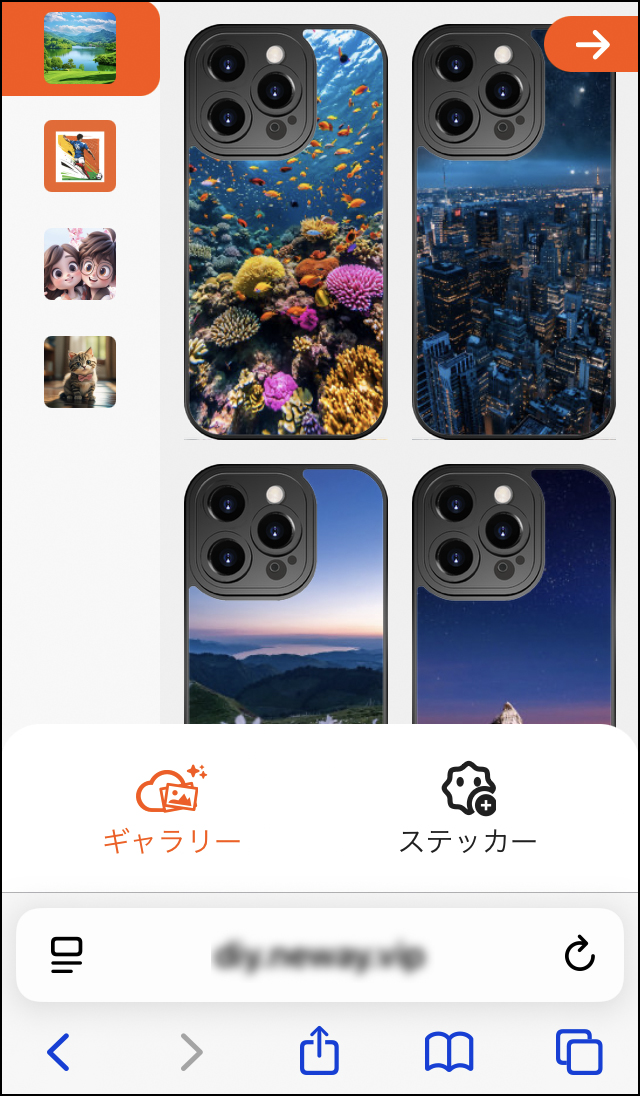The image size is (640, 1096).
Task: Open the browser bookmarks
Action: 449,1052
